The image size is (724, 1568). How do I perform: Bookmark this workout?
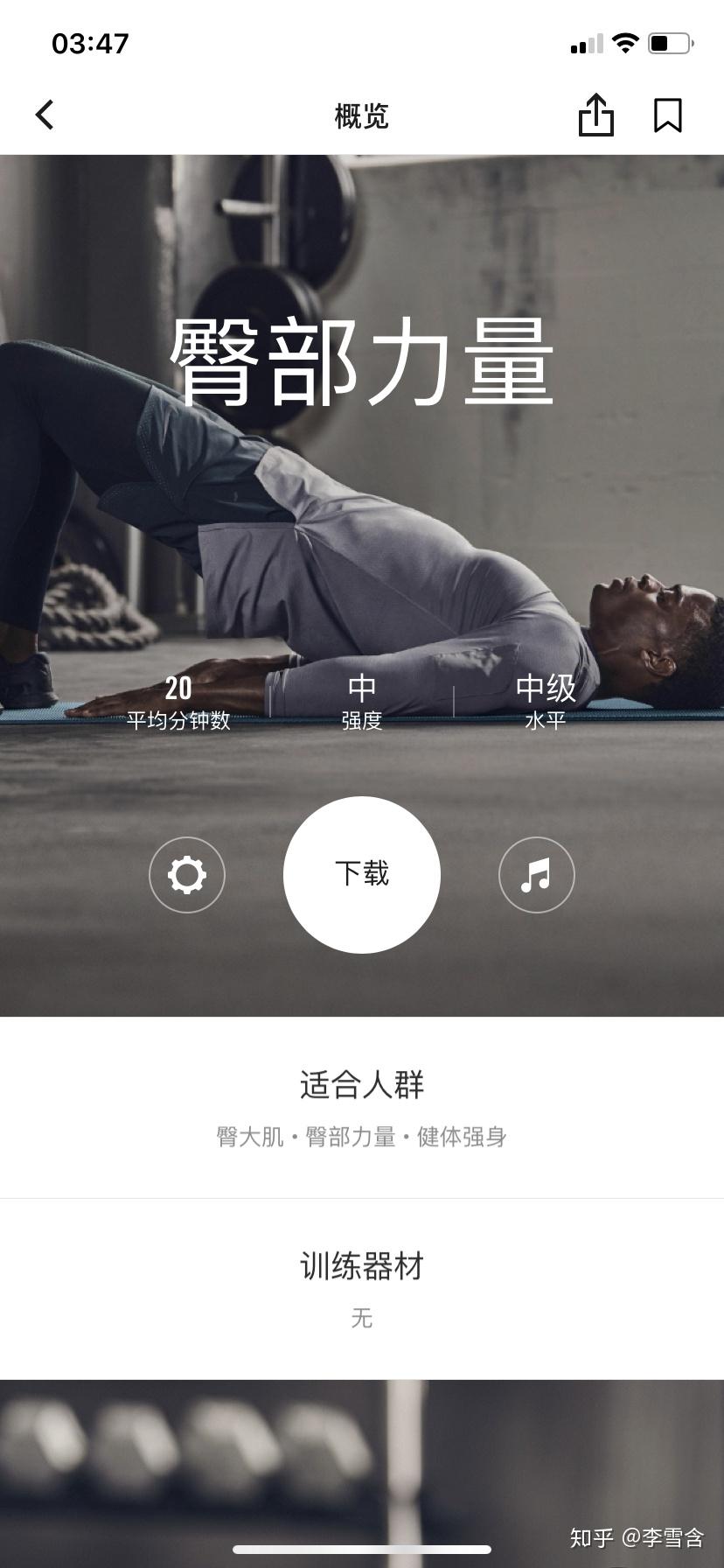click(x=668, y=115)
